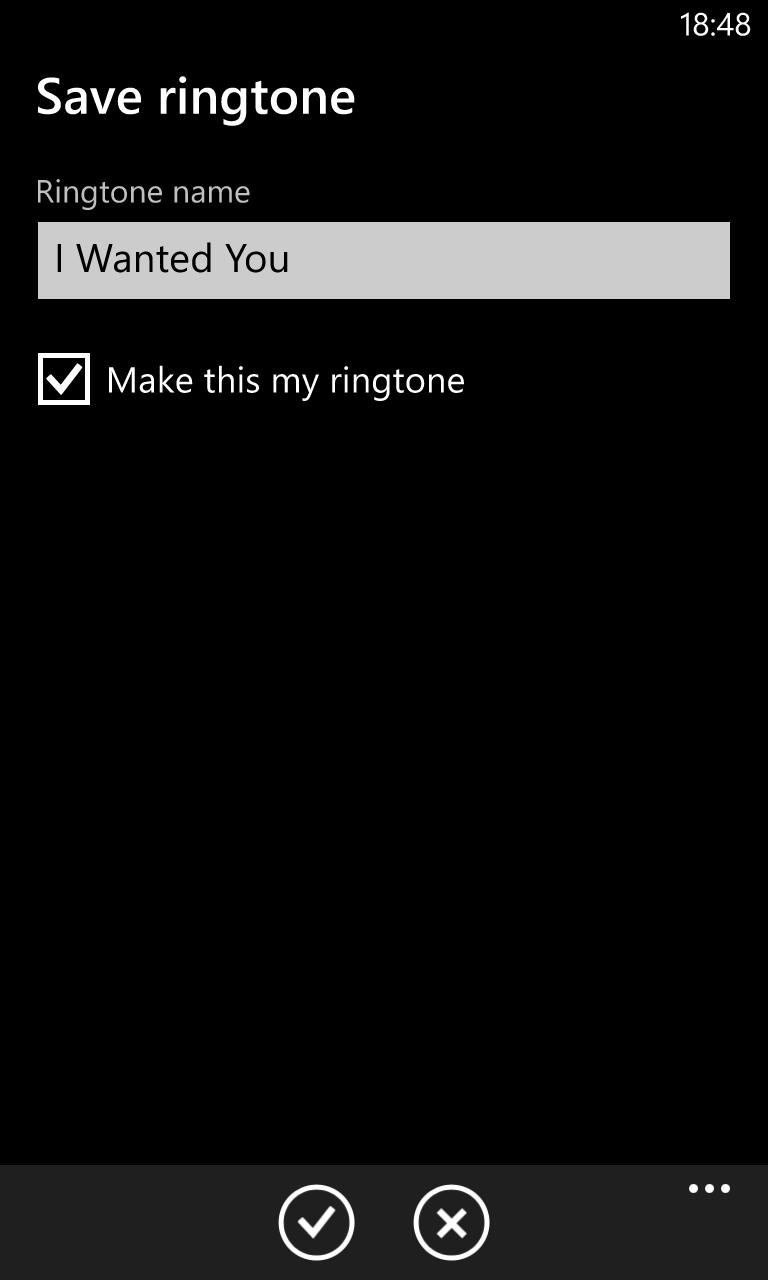Expand the app bar's three-dot menu
Image resolution: width=768 pixels, height=1280 pixels.
709,1189
